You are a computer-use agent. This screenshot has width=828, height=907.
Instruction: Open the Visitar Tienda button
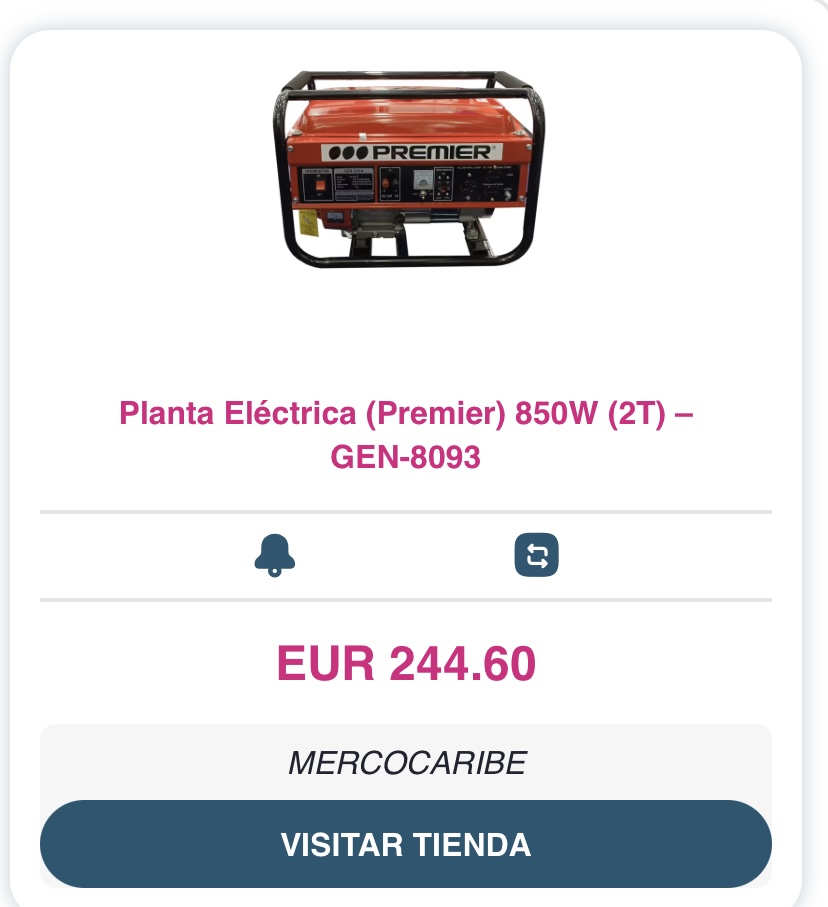coord(405,844)
